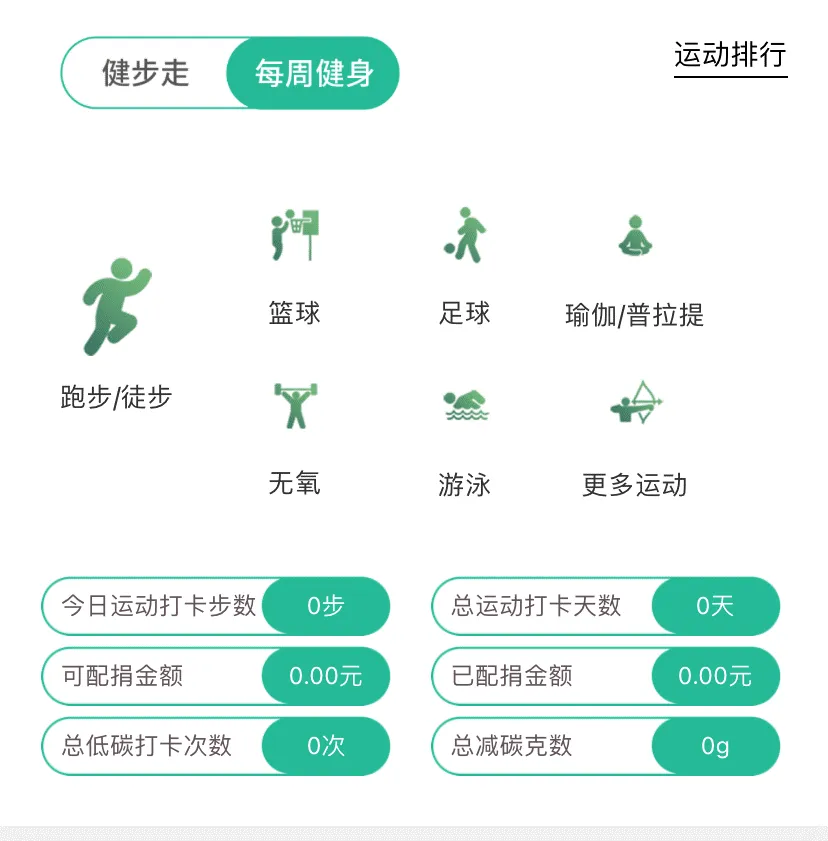
Task: Open the 运动排行 ranking link
Action: click(x=730, y=55)
